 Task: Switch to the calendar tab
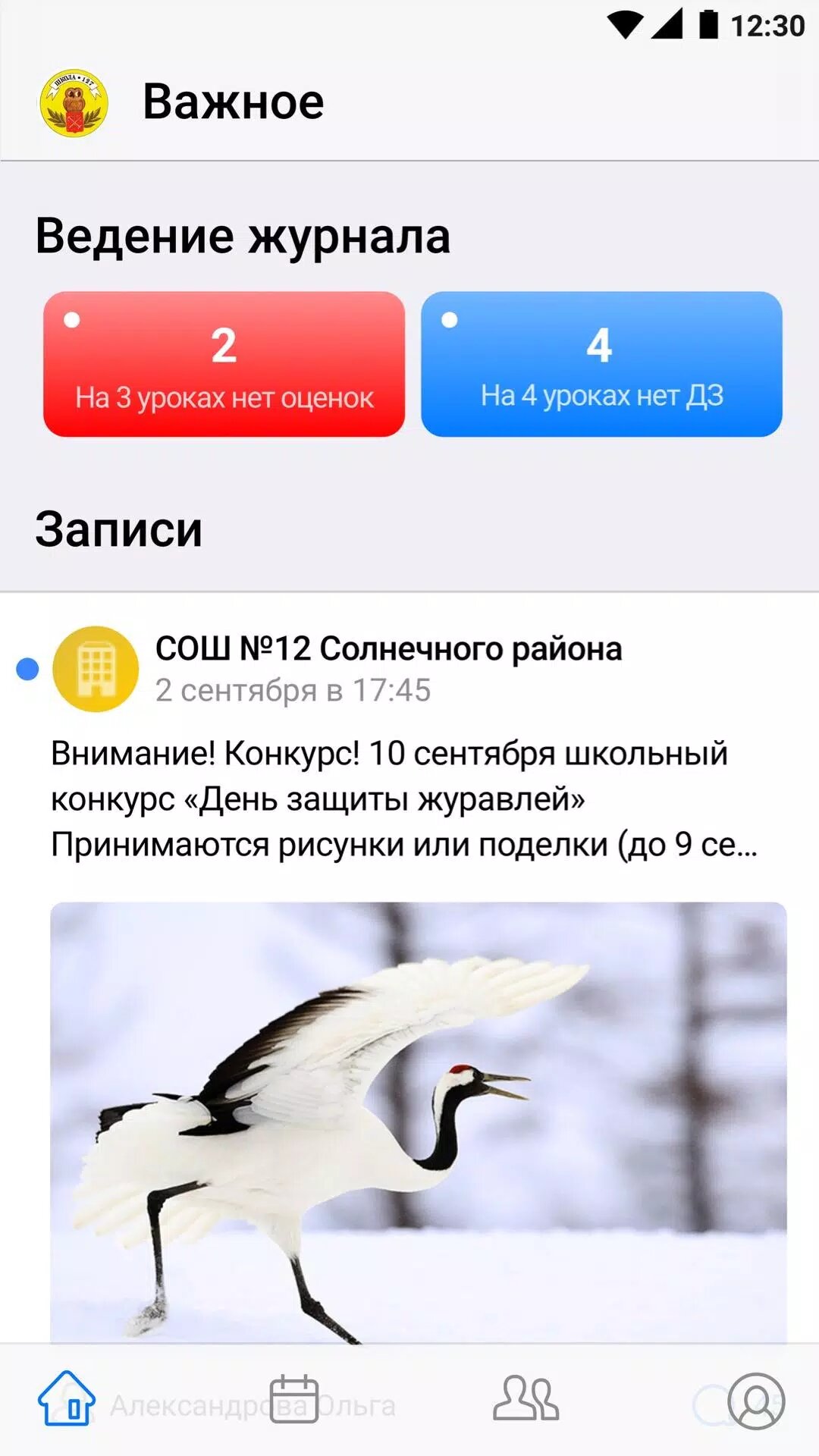[294, 1399]
